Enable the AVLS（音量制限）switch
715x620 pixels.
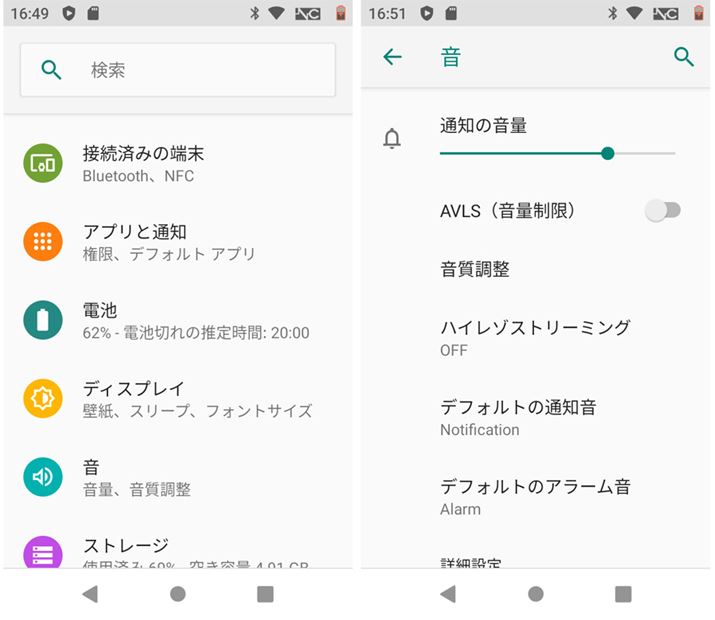click(662, 210)
